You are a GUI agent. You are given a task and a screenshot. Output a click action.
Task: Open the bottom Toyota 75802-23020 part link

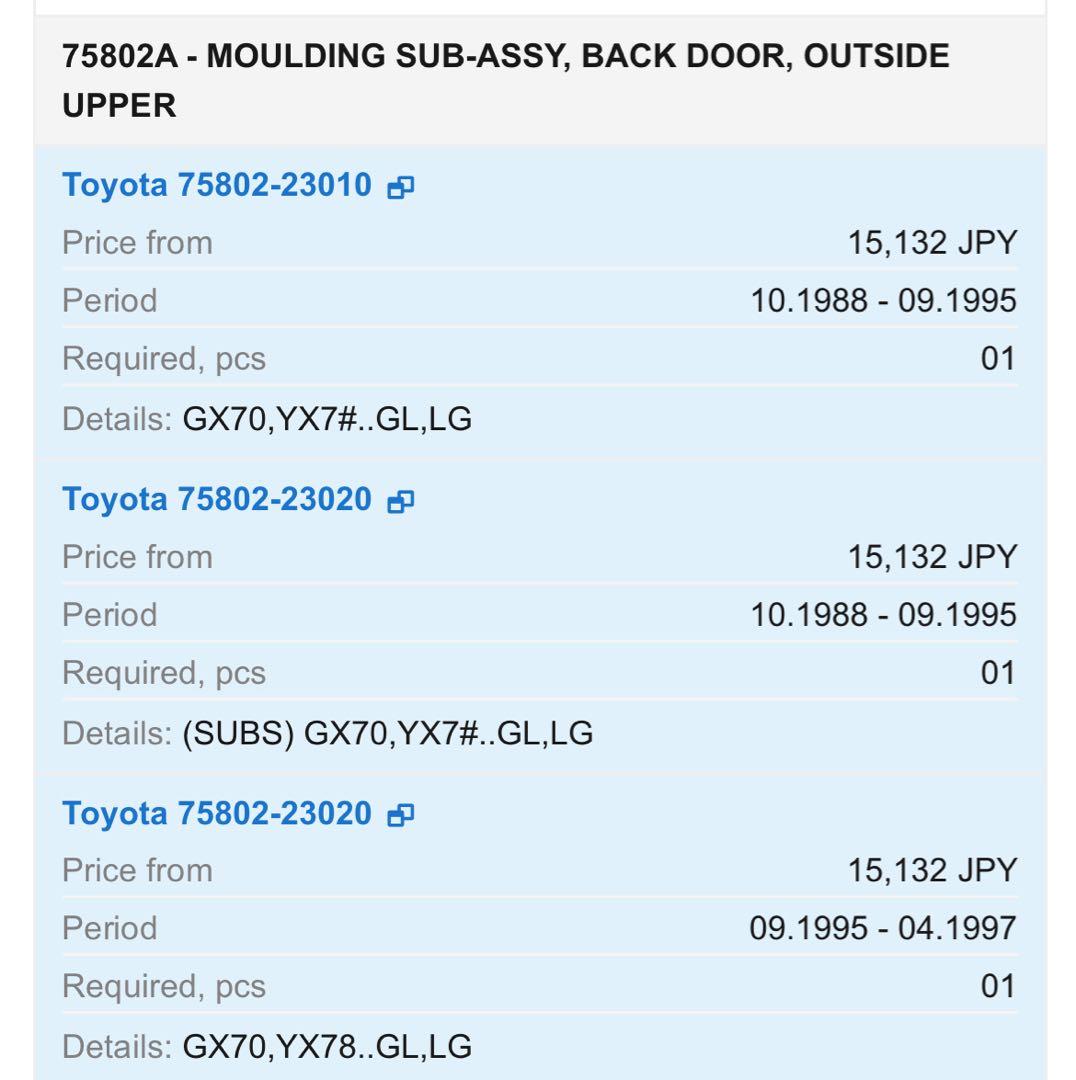click(216, 814)
